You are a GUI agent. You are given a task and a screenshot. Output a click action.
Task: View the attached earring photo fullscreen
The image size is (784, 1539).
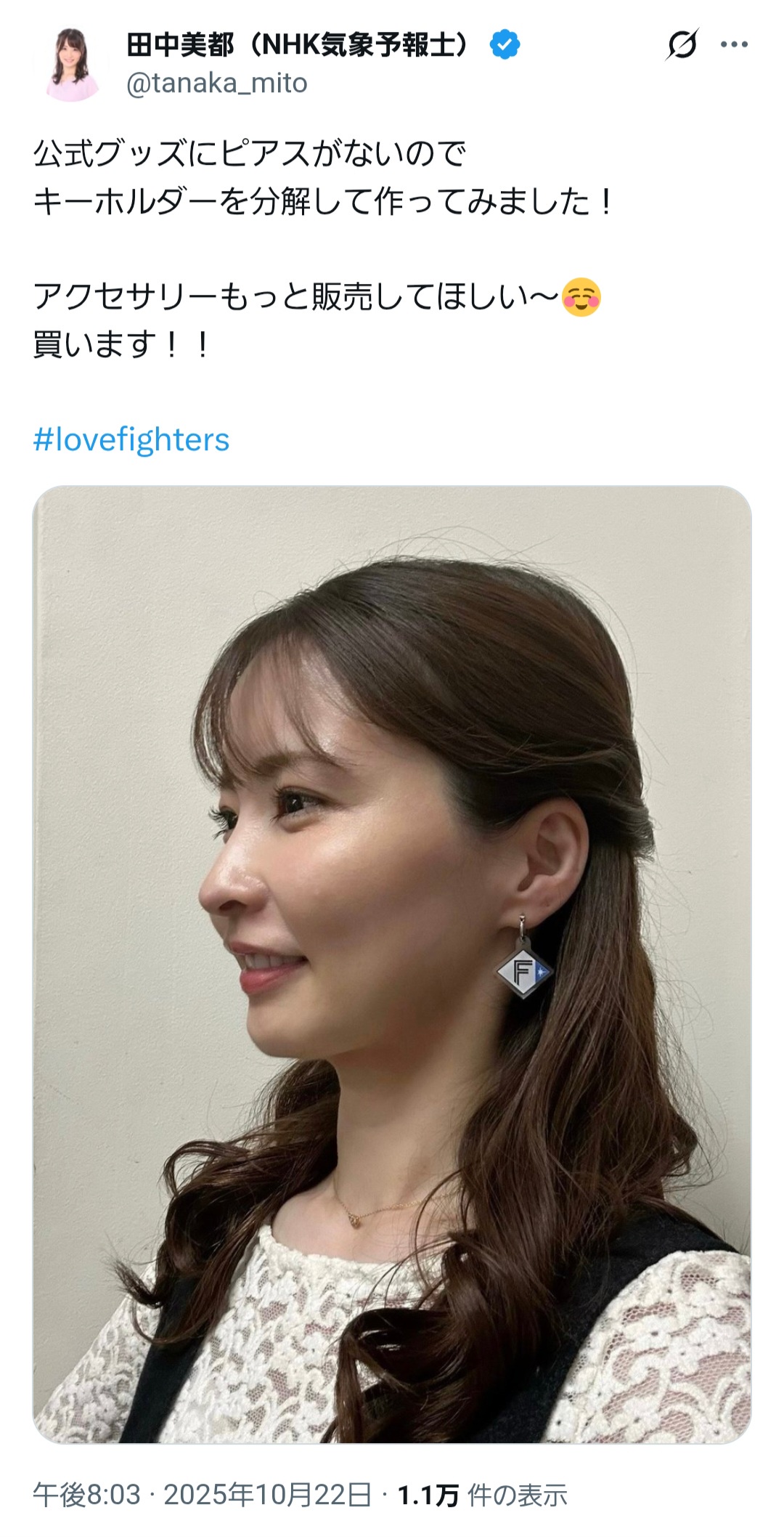point(392,965)
